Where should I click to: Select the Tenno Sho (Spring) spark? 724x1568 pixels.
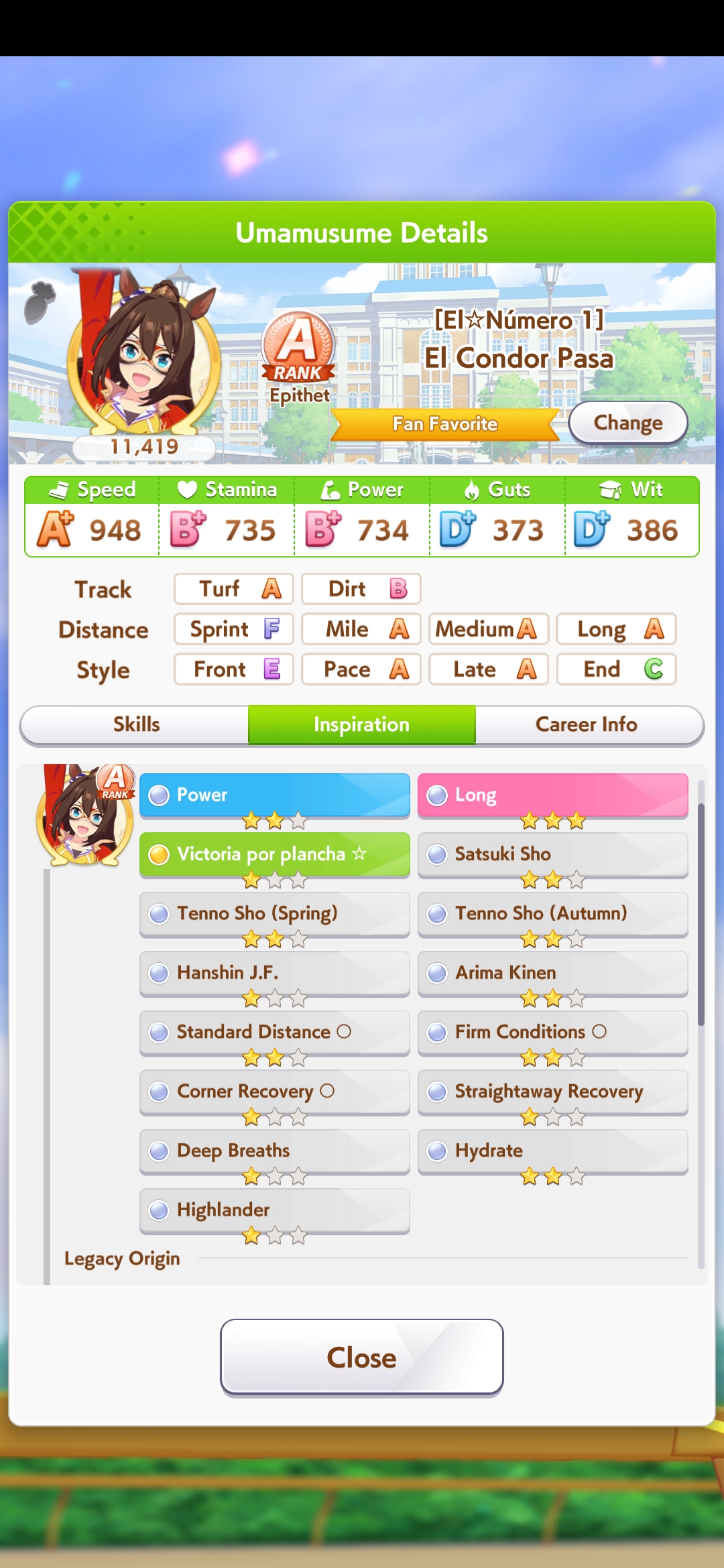(275, 914)
